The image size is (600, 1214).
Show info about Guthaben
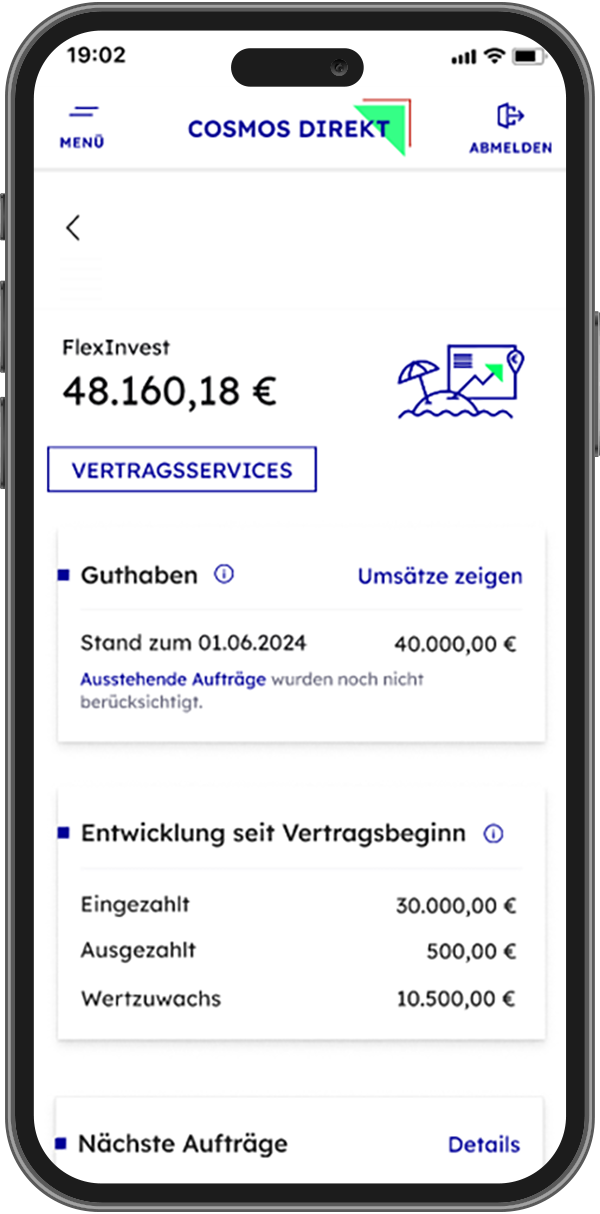point(224,575)
